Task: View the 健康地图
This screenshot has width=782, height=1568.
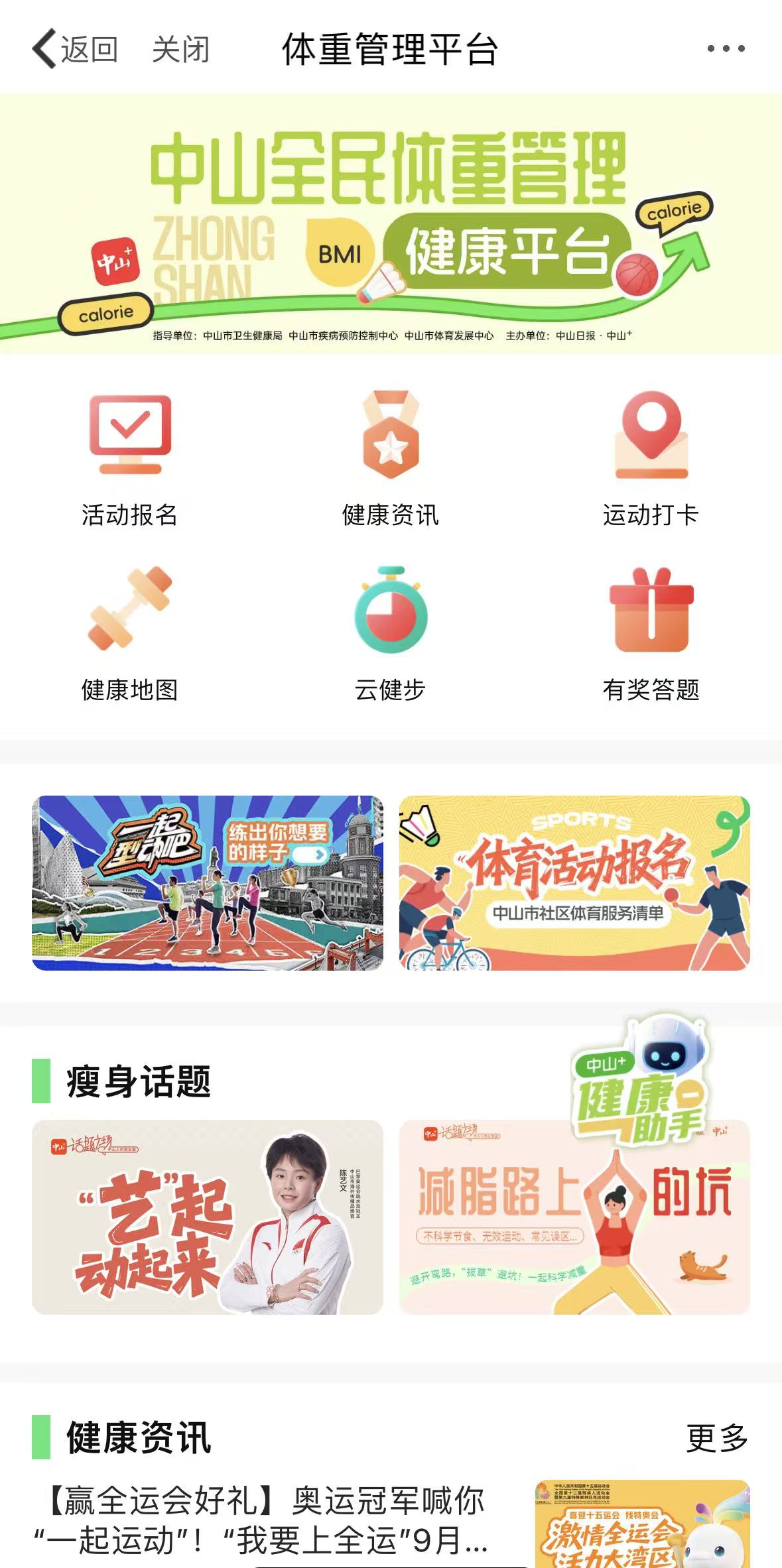Action: pyautogui.click(x=130, y=633)
